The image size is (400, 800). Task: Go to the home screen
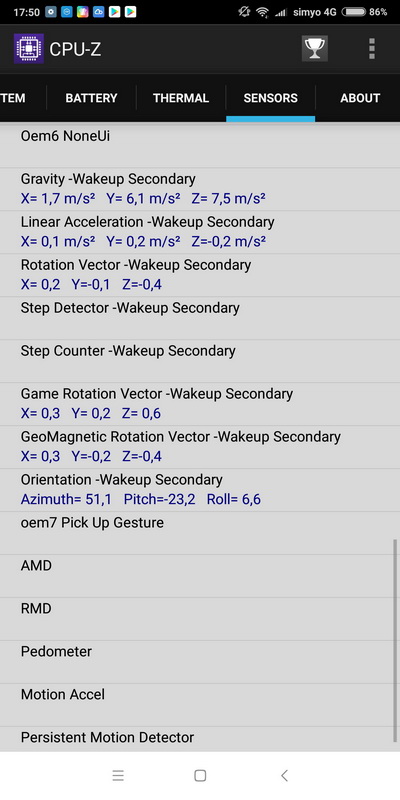(200, 776)
